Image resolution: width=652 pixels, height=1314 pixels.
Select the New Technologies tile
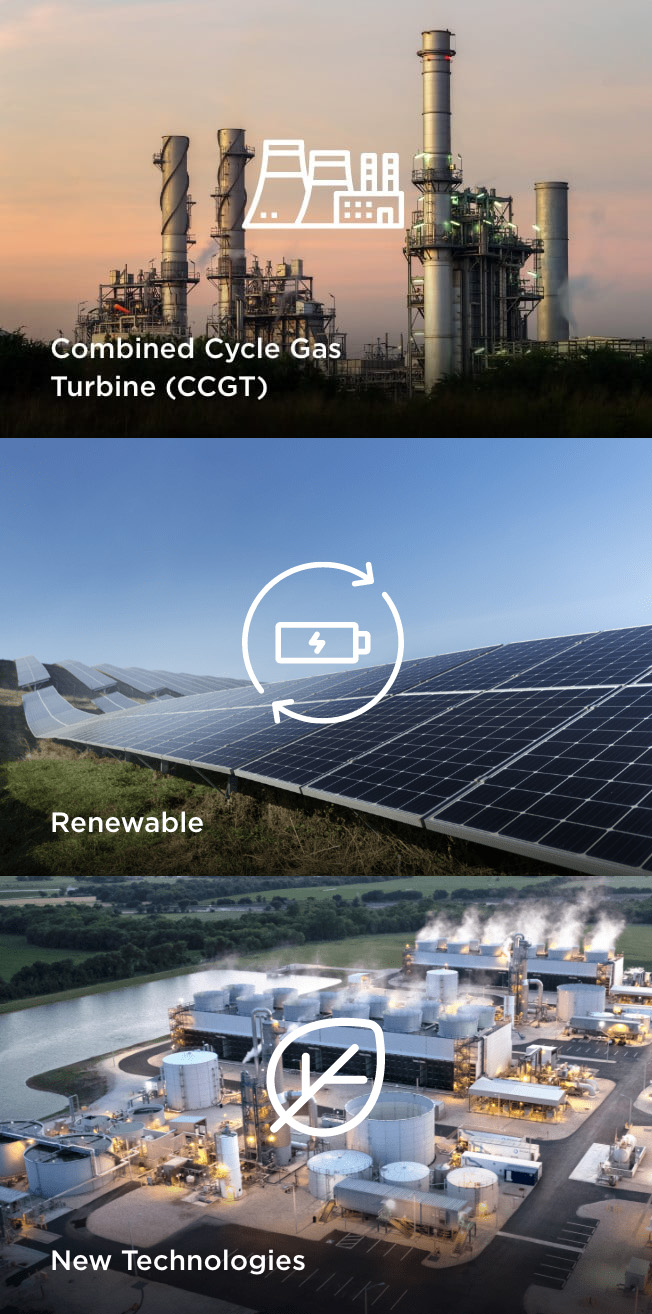point(326,1095)
